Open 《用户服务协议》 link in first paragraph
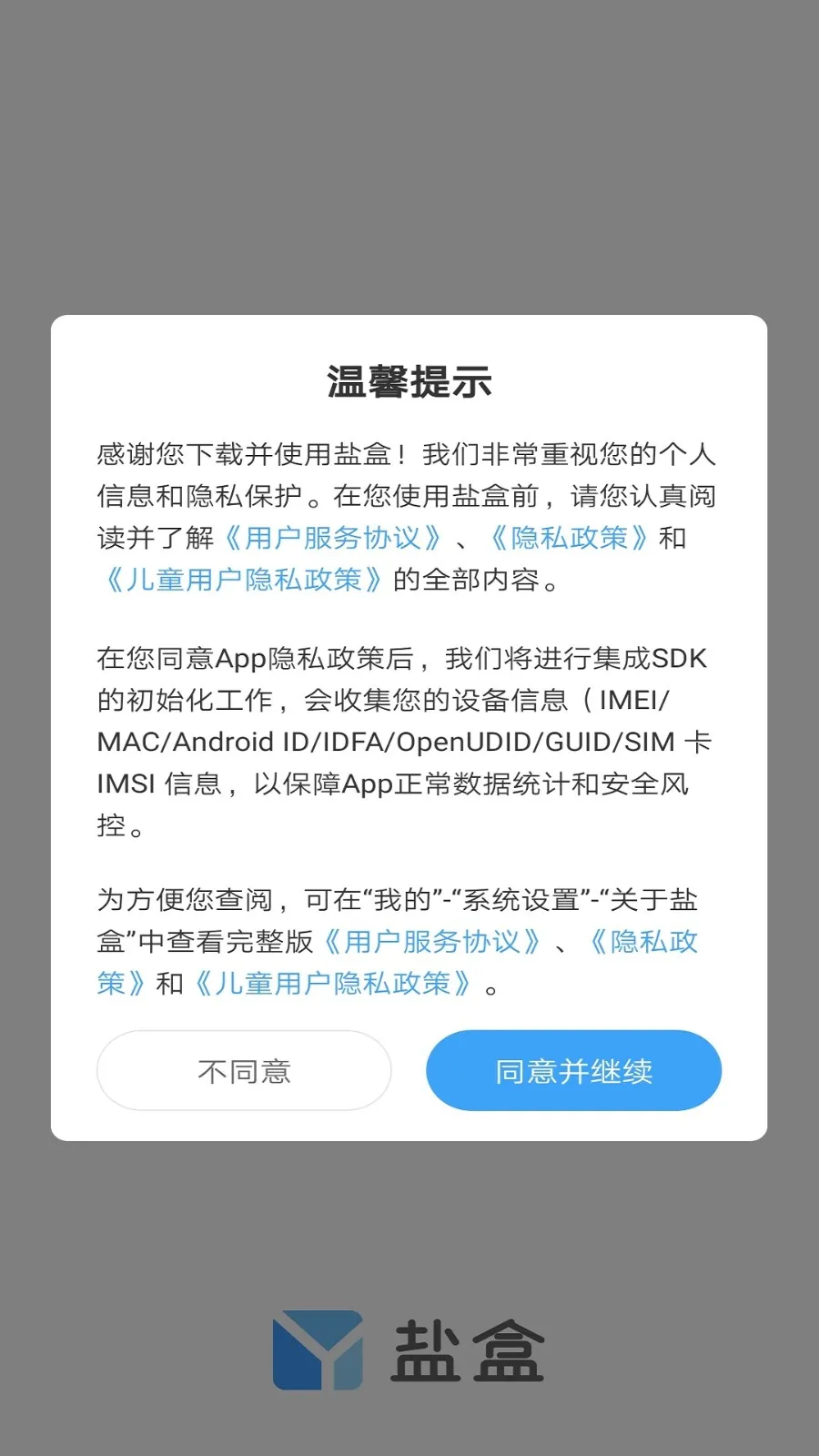This screenshot has width=819, height=1456. pyautogui.click(x=333, y=538)
